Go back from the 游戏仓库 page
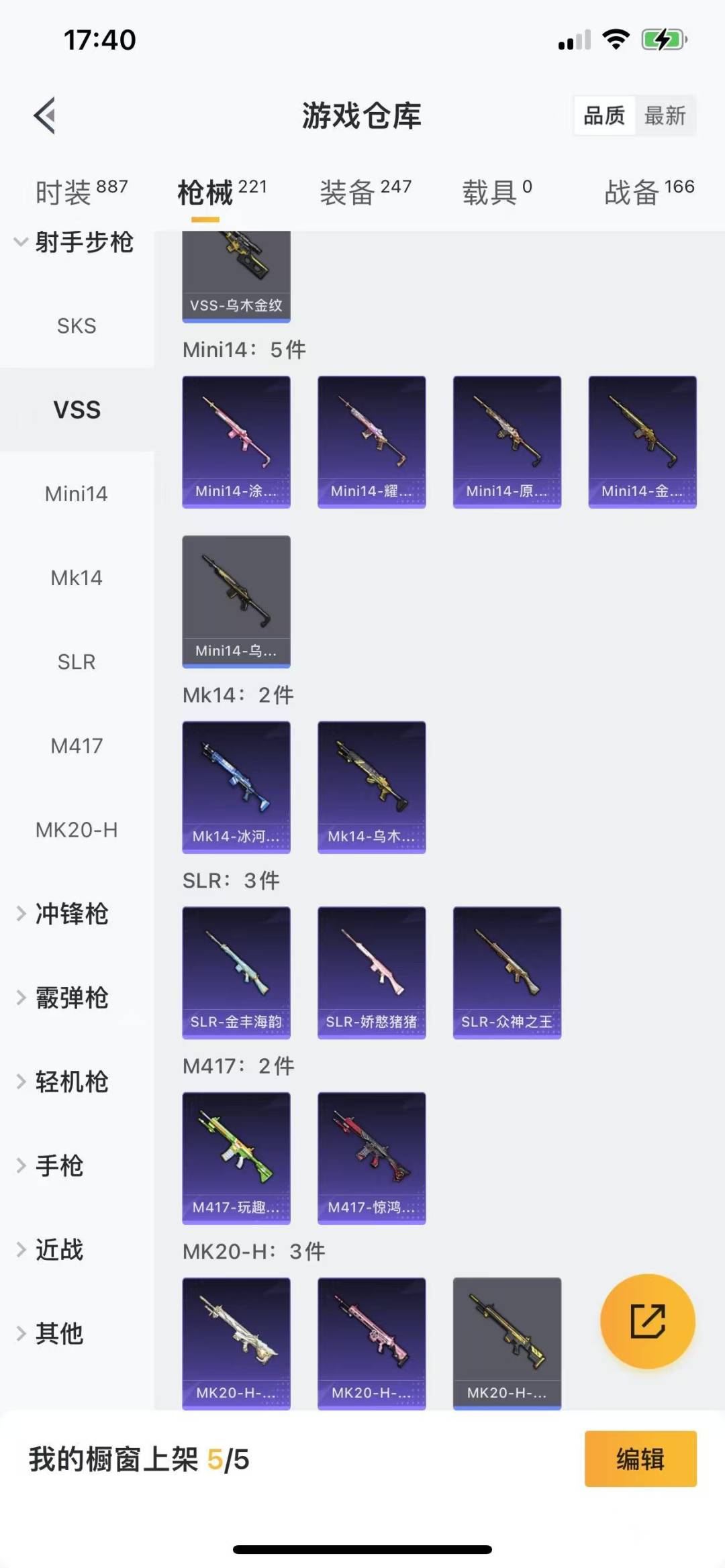725x1568 pixels. pos(45,115)
